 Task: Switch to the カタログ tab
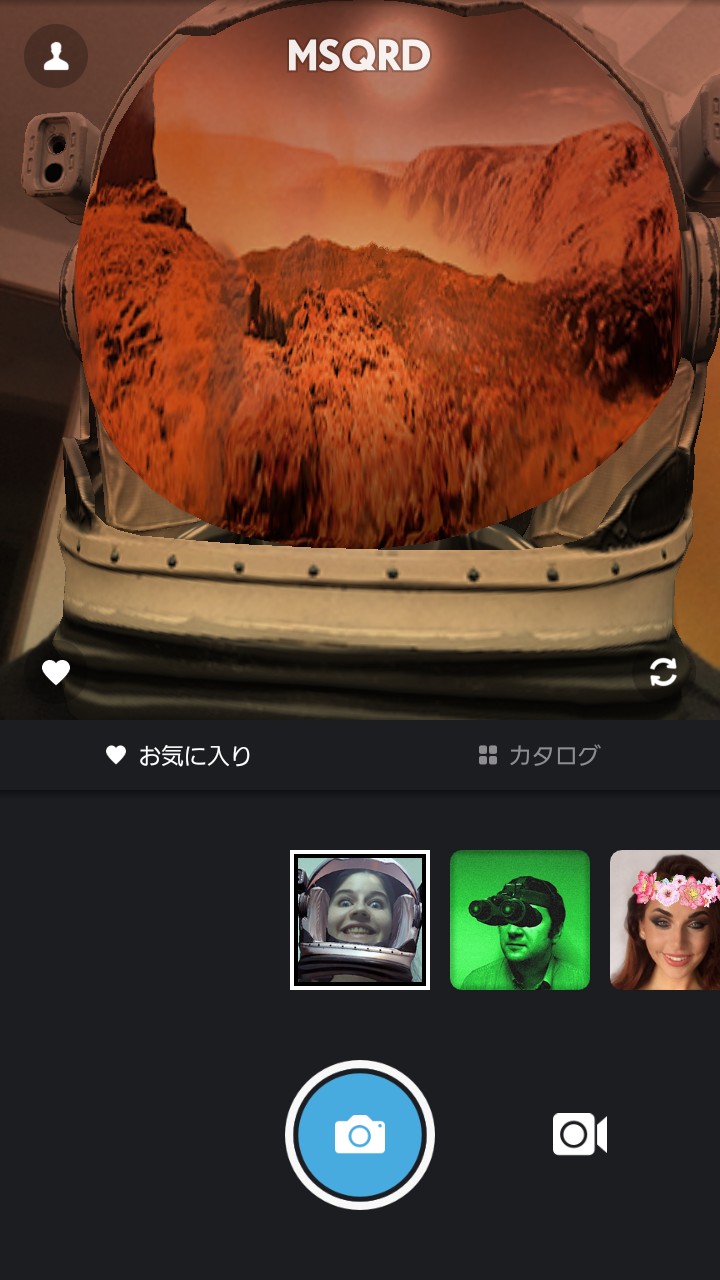point(540,756)
